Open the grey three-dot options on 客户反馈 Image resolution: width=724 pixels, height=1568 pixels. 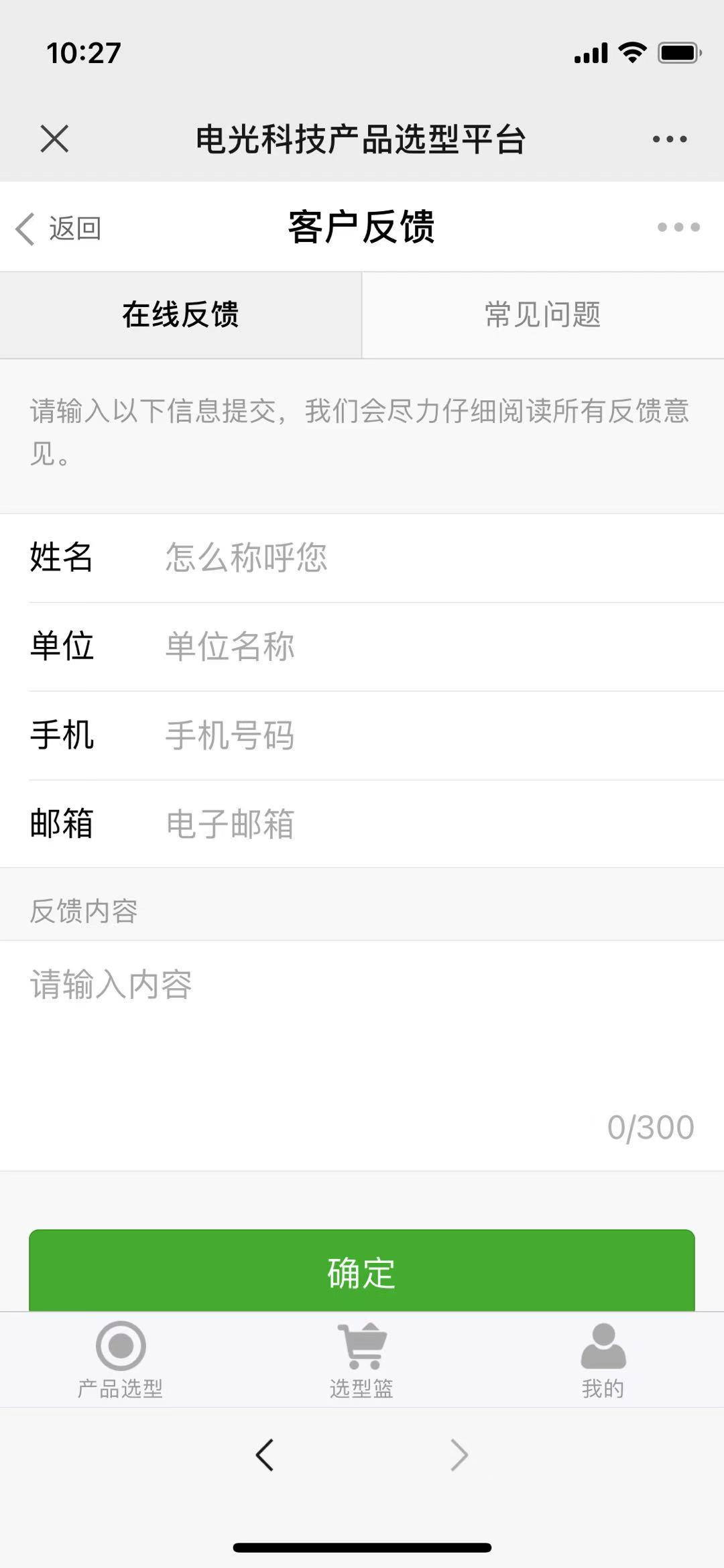(x=678, y=227)
